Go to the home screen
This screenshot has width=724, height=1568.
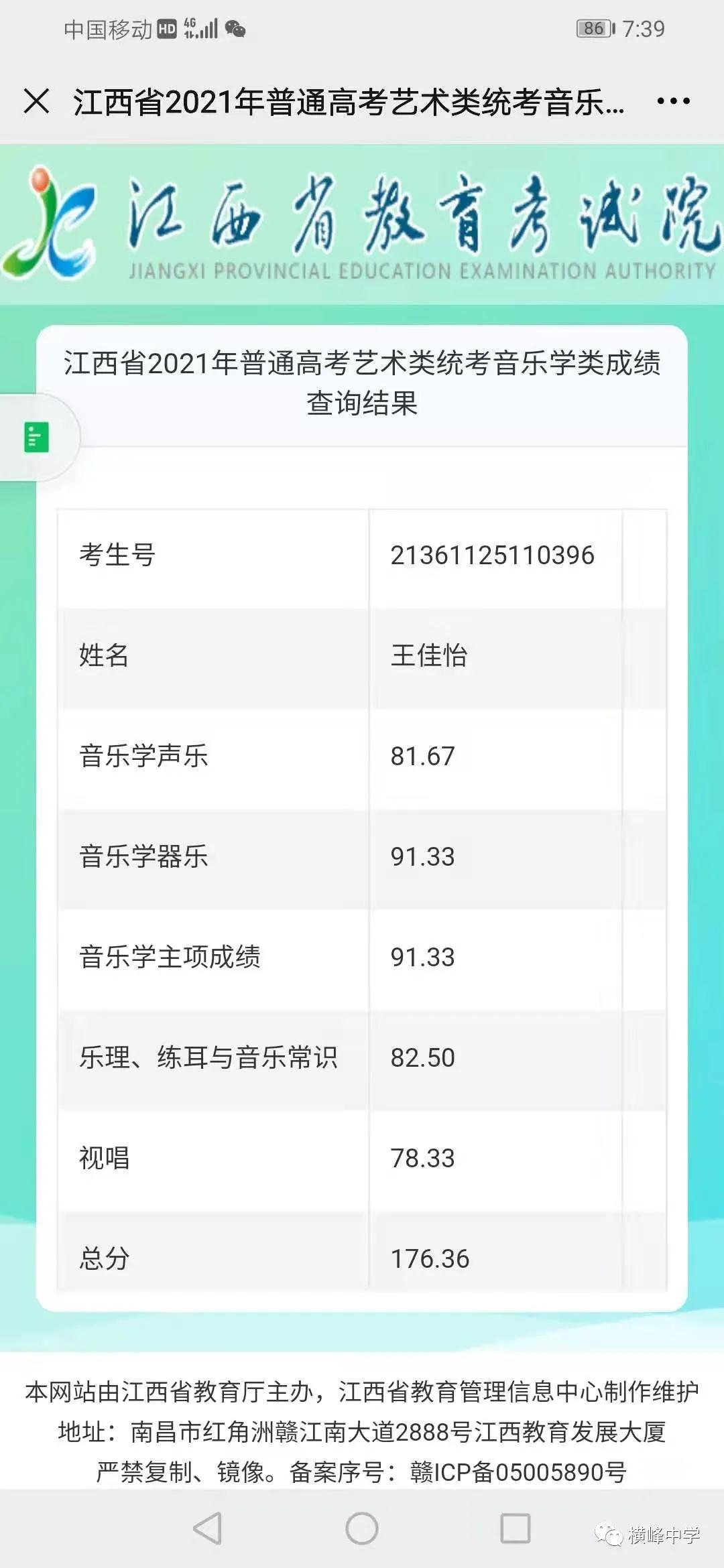[362, 1528]
